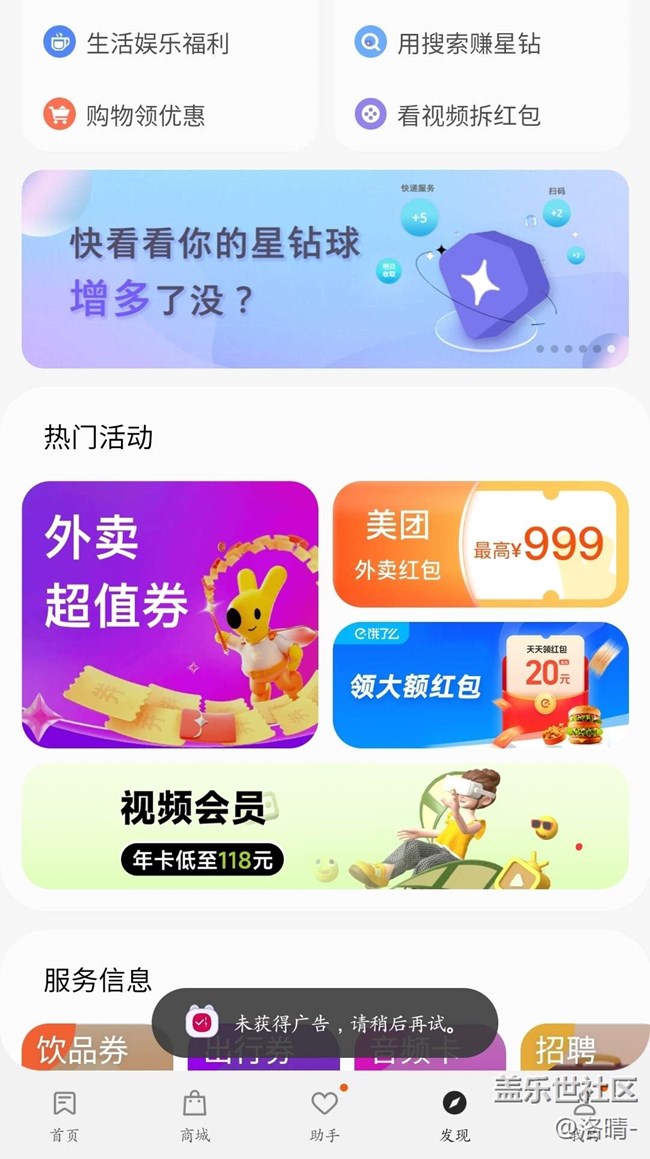Switch to the 助手 tab

[324, 1115]
